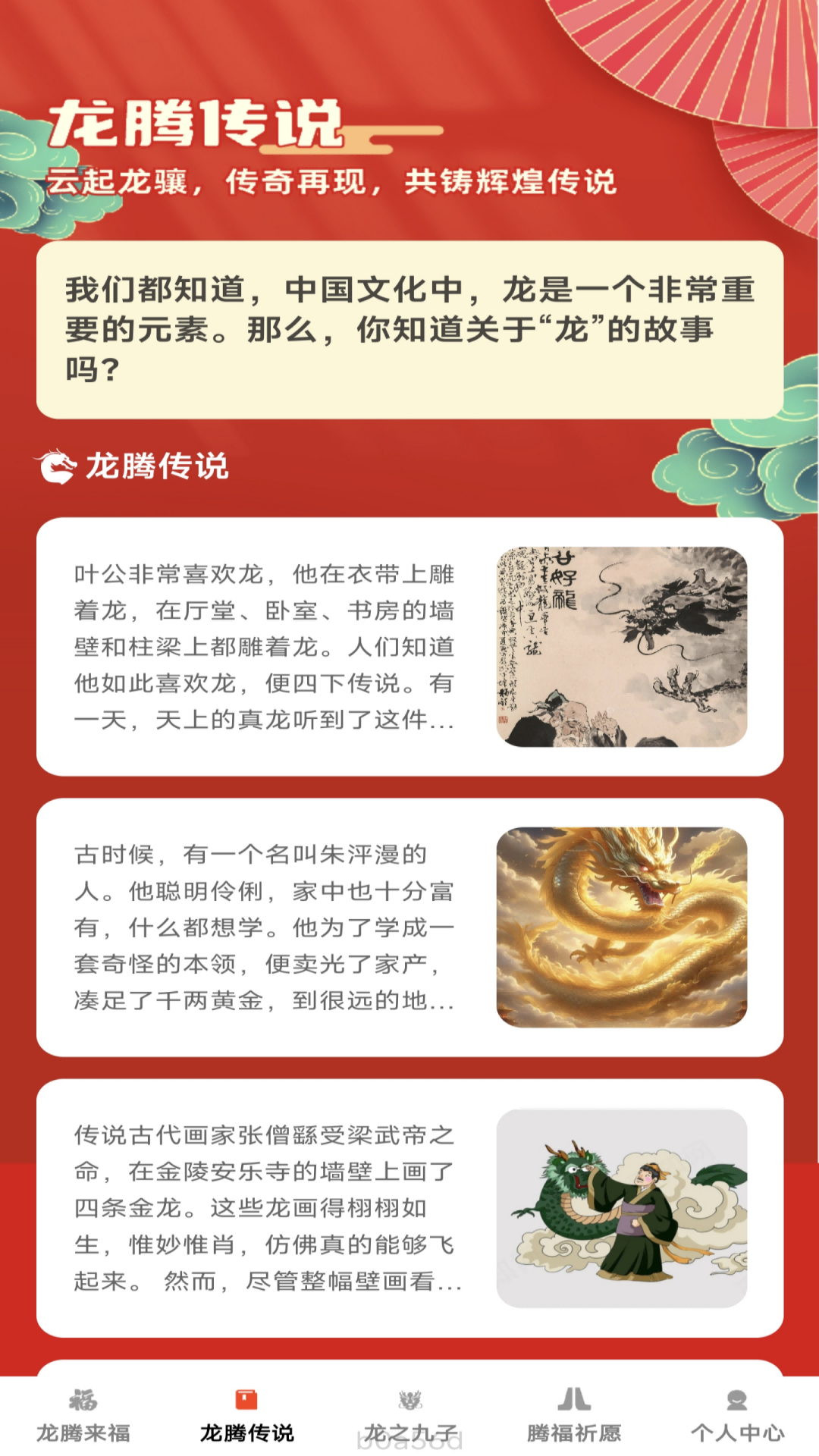Go to the 龙之九子 tab

[410, 1415]
